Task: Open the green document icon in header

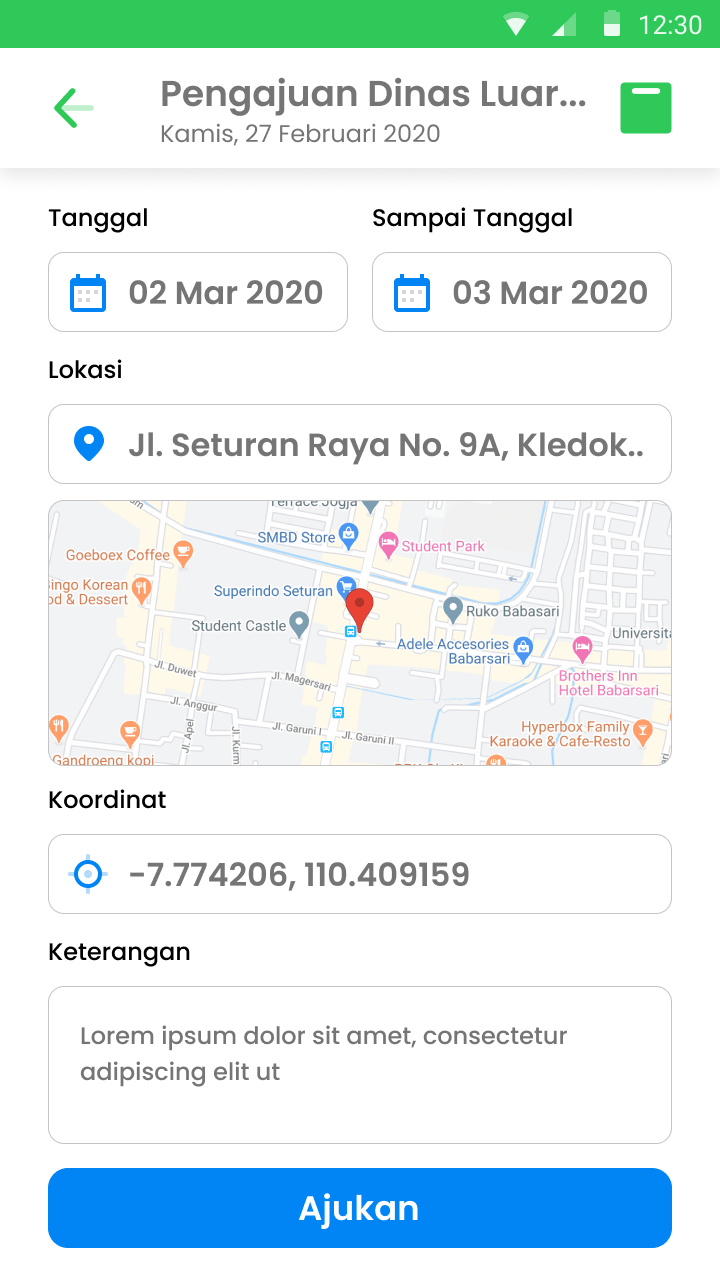Action: pos(645,108)
